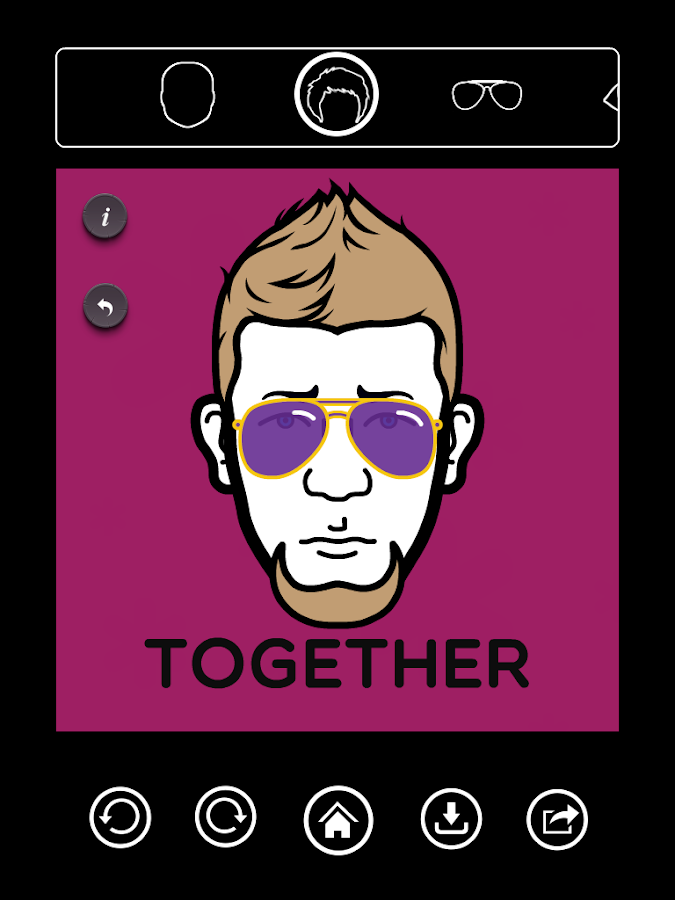
Task: Select the face shape category
Action: click(x=188, y=95)
